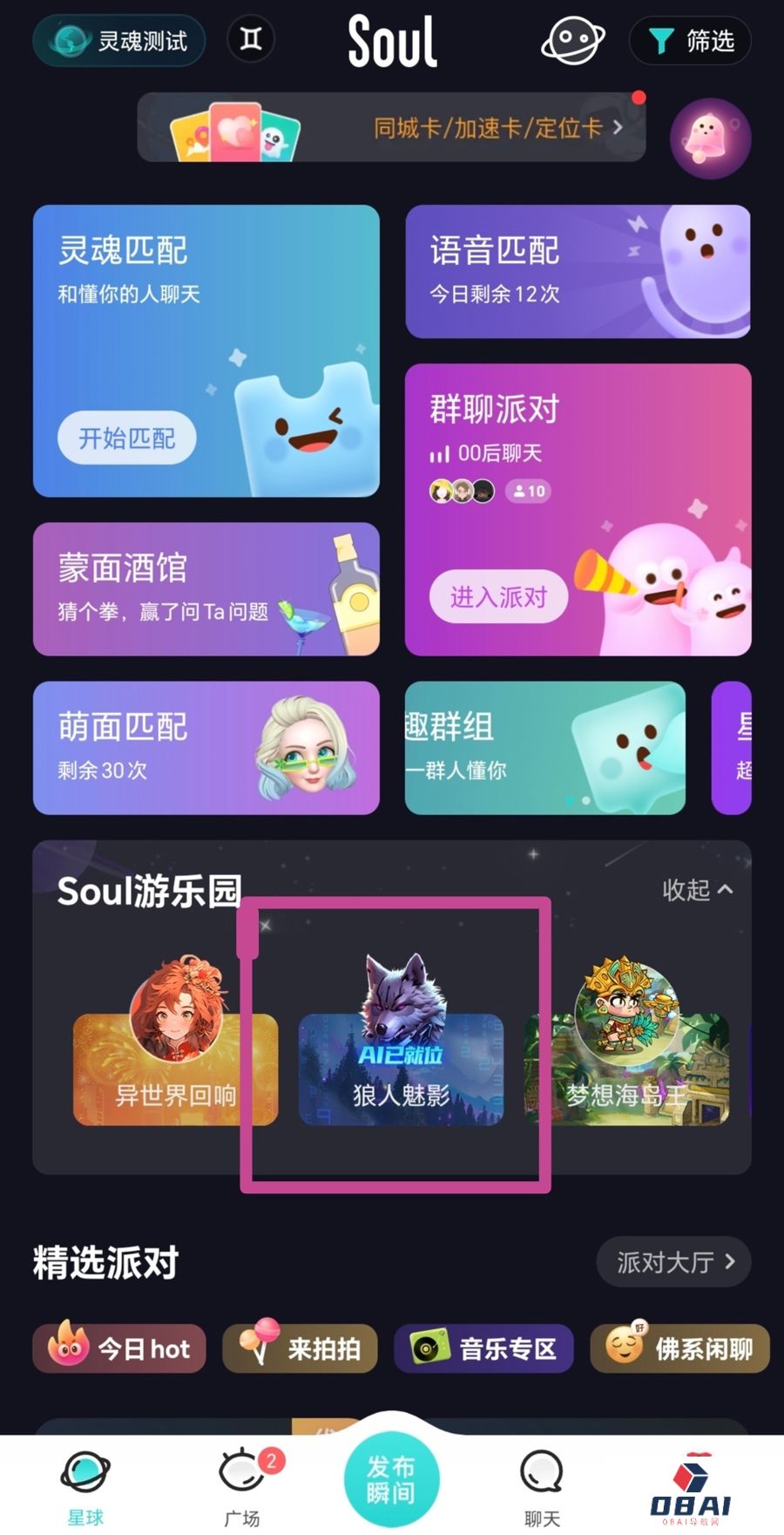Tap the central 发布瞬间 publish icon
The width and height of the screenshot is (784, 1535).
tap(392, 1477)
